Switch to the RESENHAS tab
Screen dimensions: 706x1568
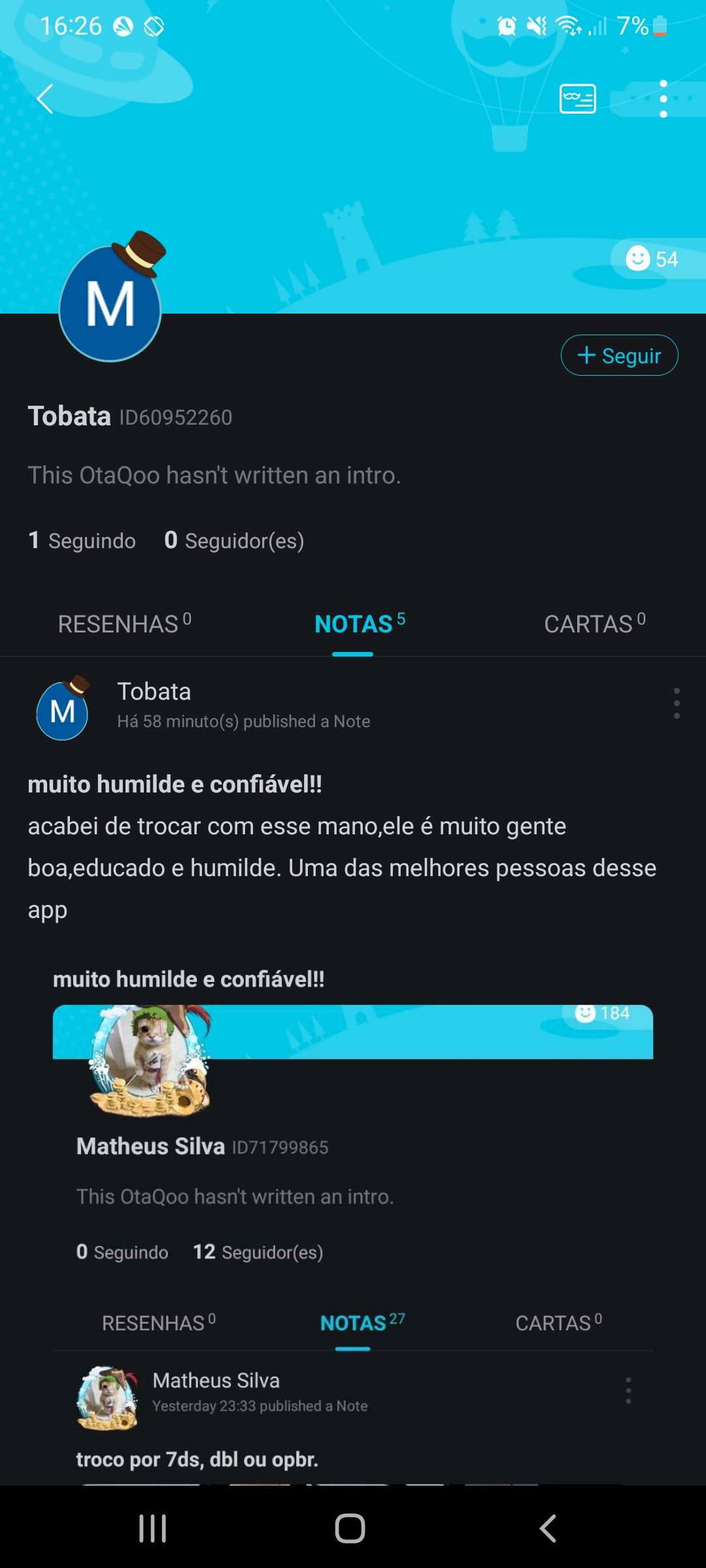(124, 624)
